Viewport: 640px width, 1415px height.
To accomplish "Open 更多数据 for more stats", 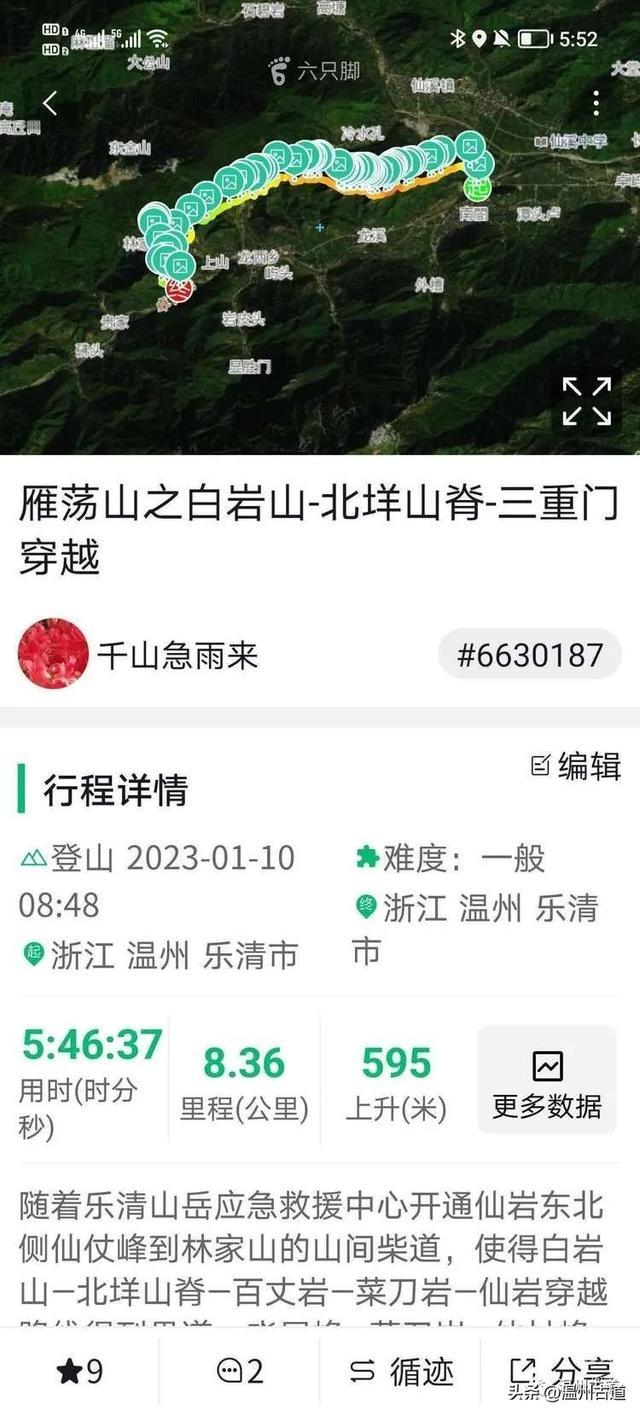I will (x=547, y=1080).
